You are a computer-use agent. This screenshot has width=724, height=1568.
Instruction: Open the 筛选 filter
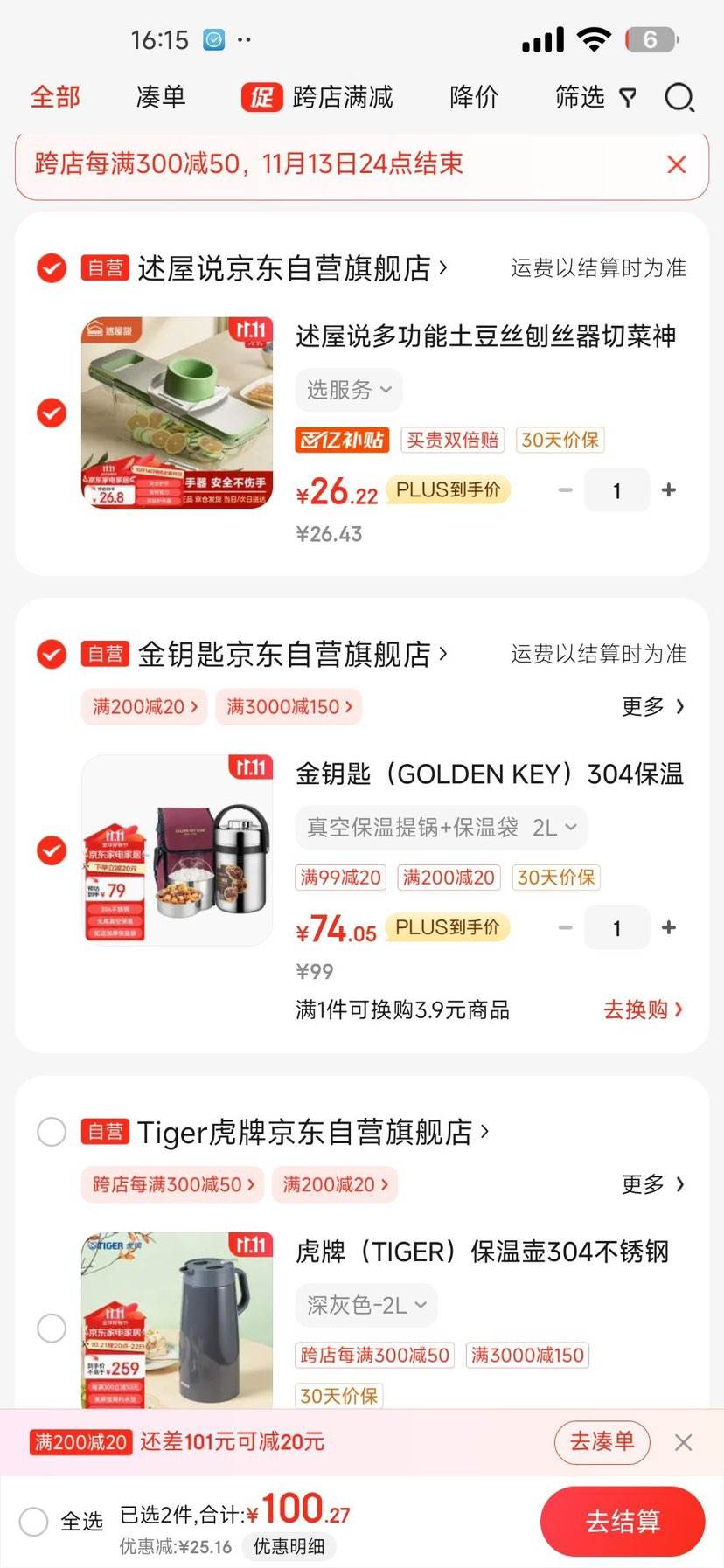tap(595, 97)
